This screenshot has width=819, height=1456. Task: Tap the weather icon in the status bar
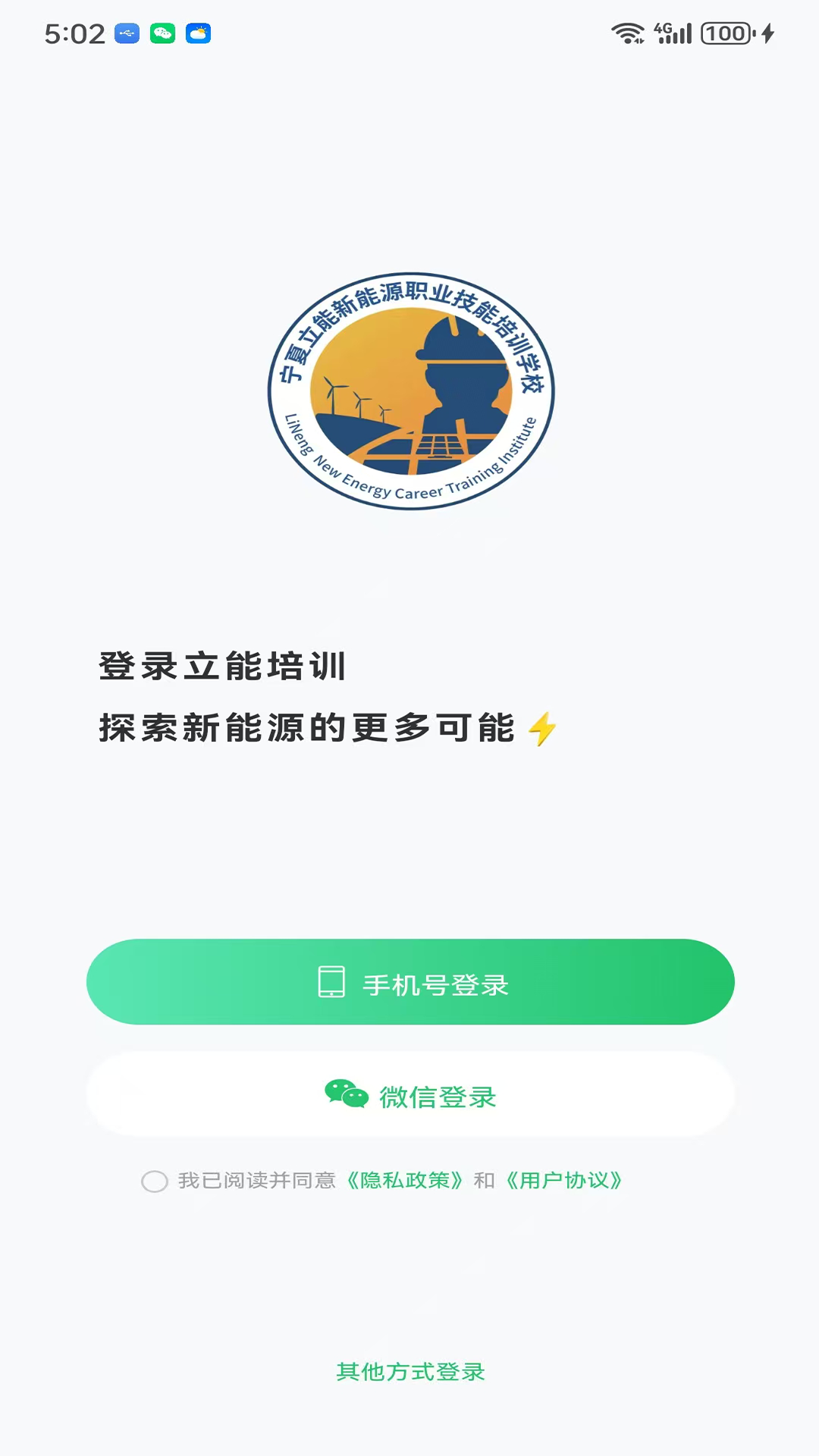click(196, 33)
